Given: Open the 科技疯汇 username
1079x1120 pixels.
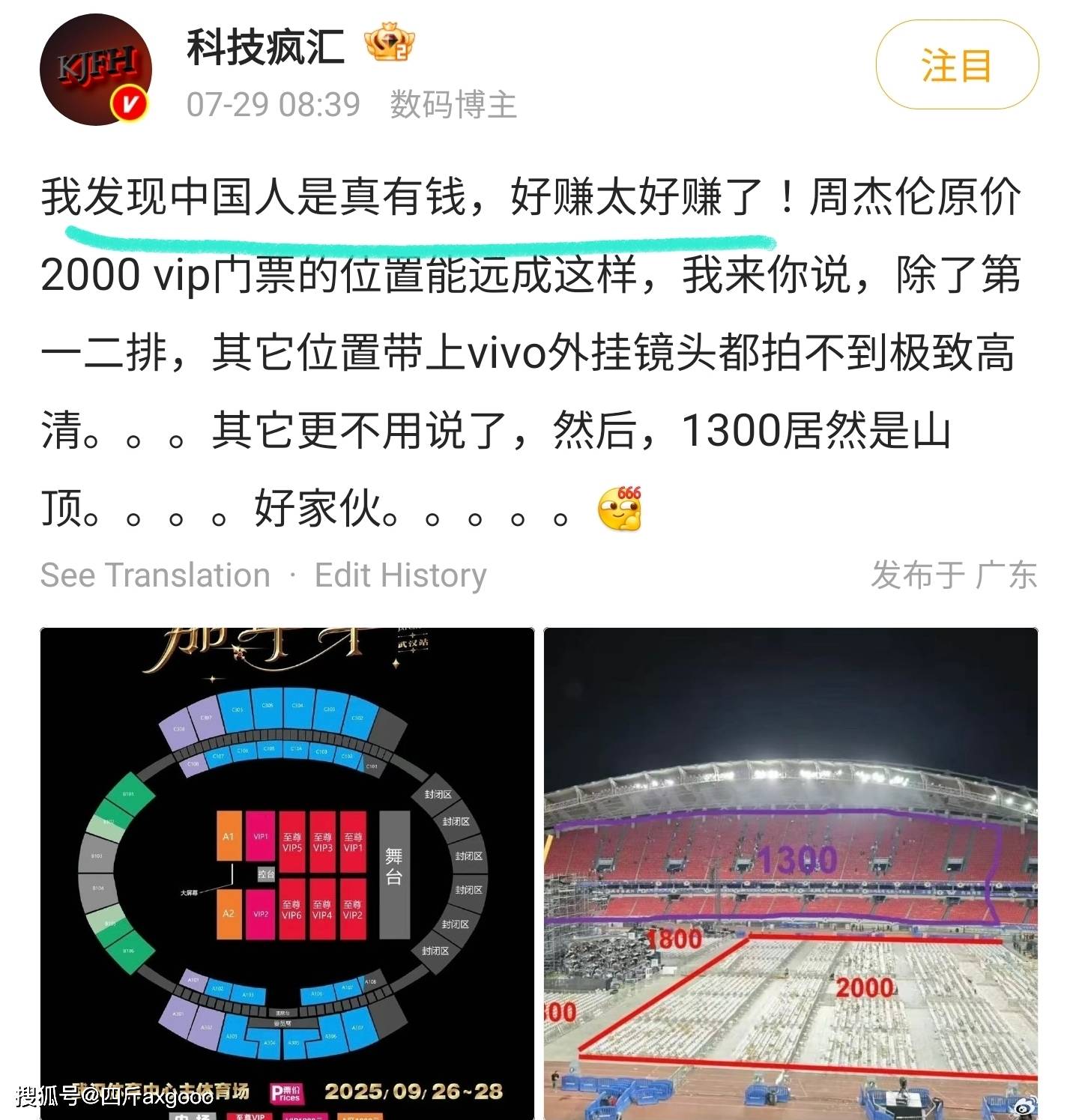Looking at the screenshot, I should pos(265,46).
